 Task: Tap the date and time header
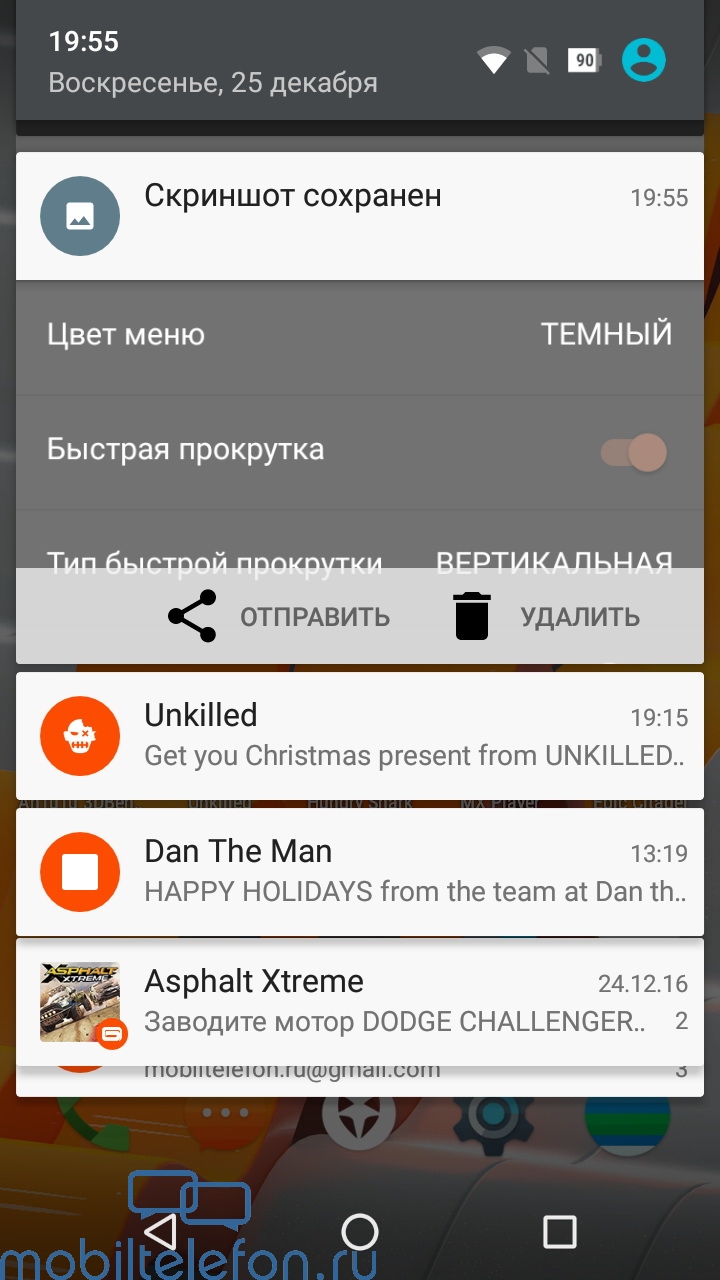pyautogui.click(x=213, y=61)
